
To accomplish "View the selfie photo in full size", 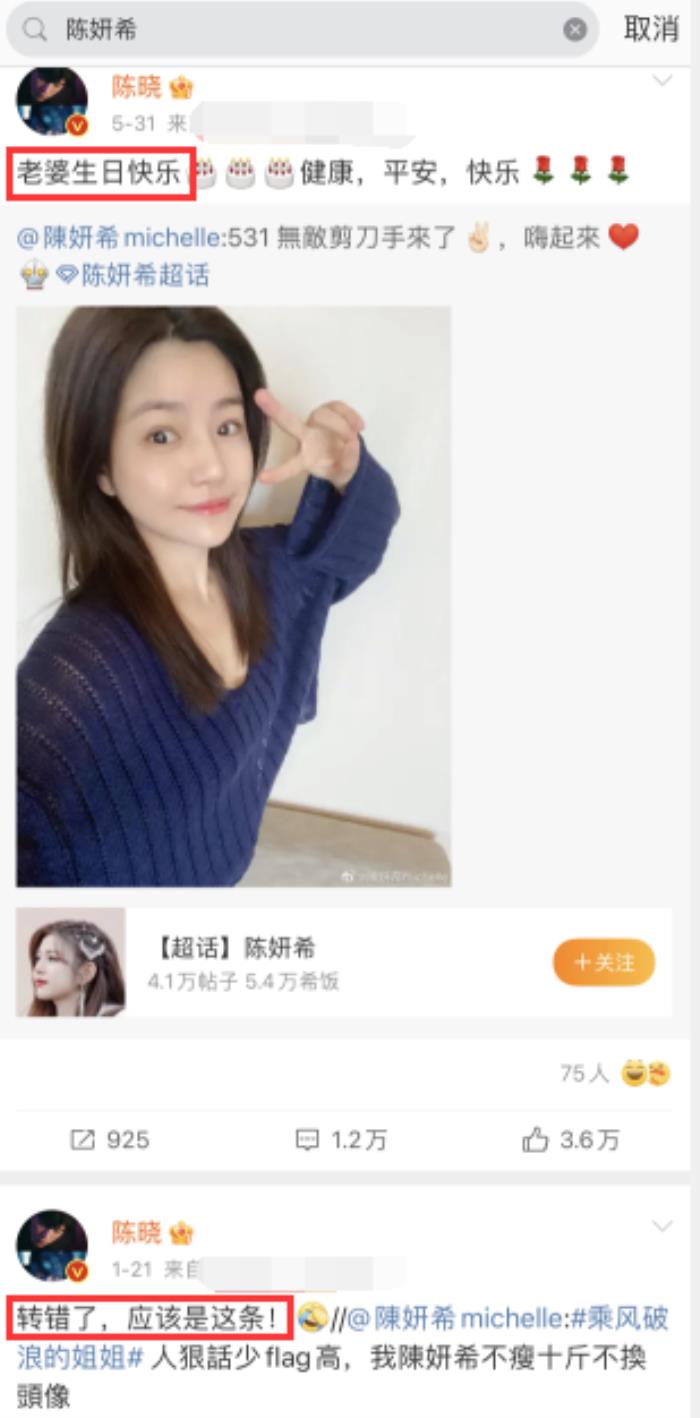I will [233, 596].
